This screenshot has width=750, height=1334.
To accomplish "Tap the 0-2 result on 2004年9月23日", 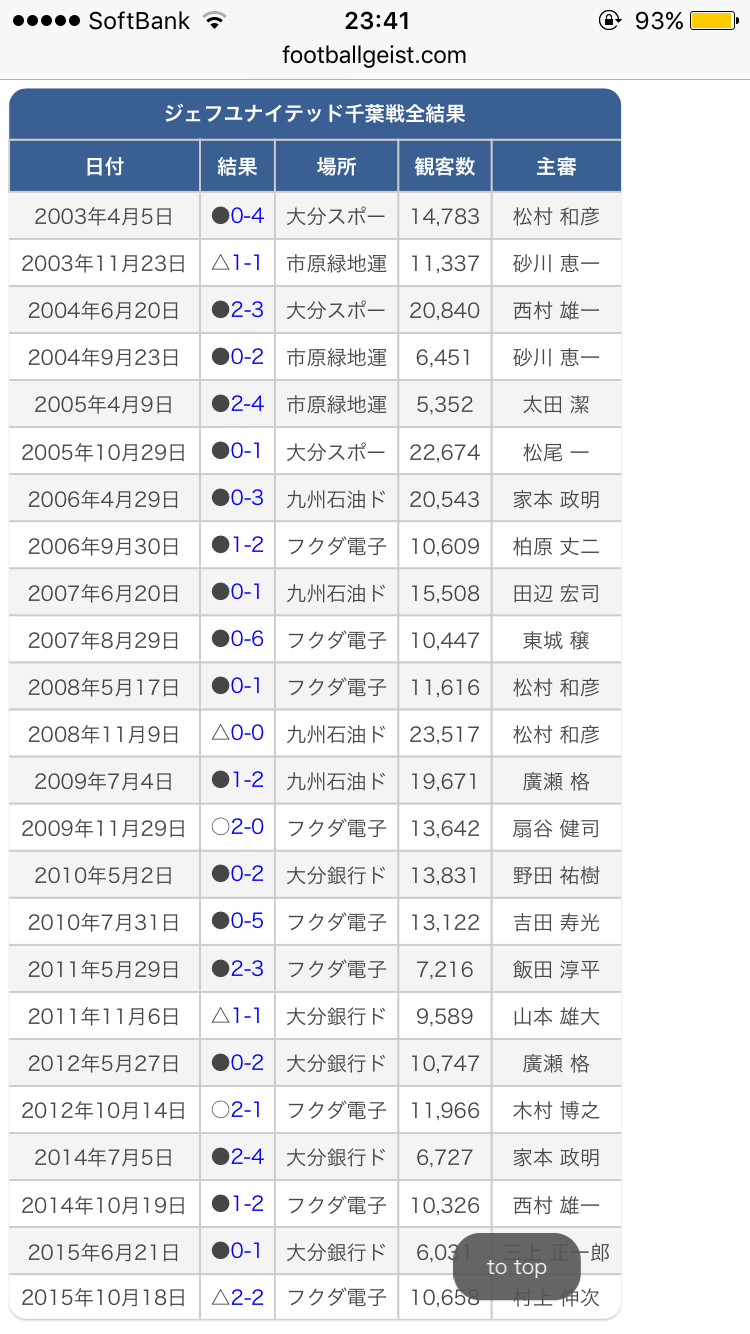I will point(247,357).
